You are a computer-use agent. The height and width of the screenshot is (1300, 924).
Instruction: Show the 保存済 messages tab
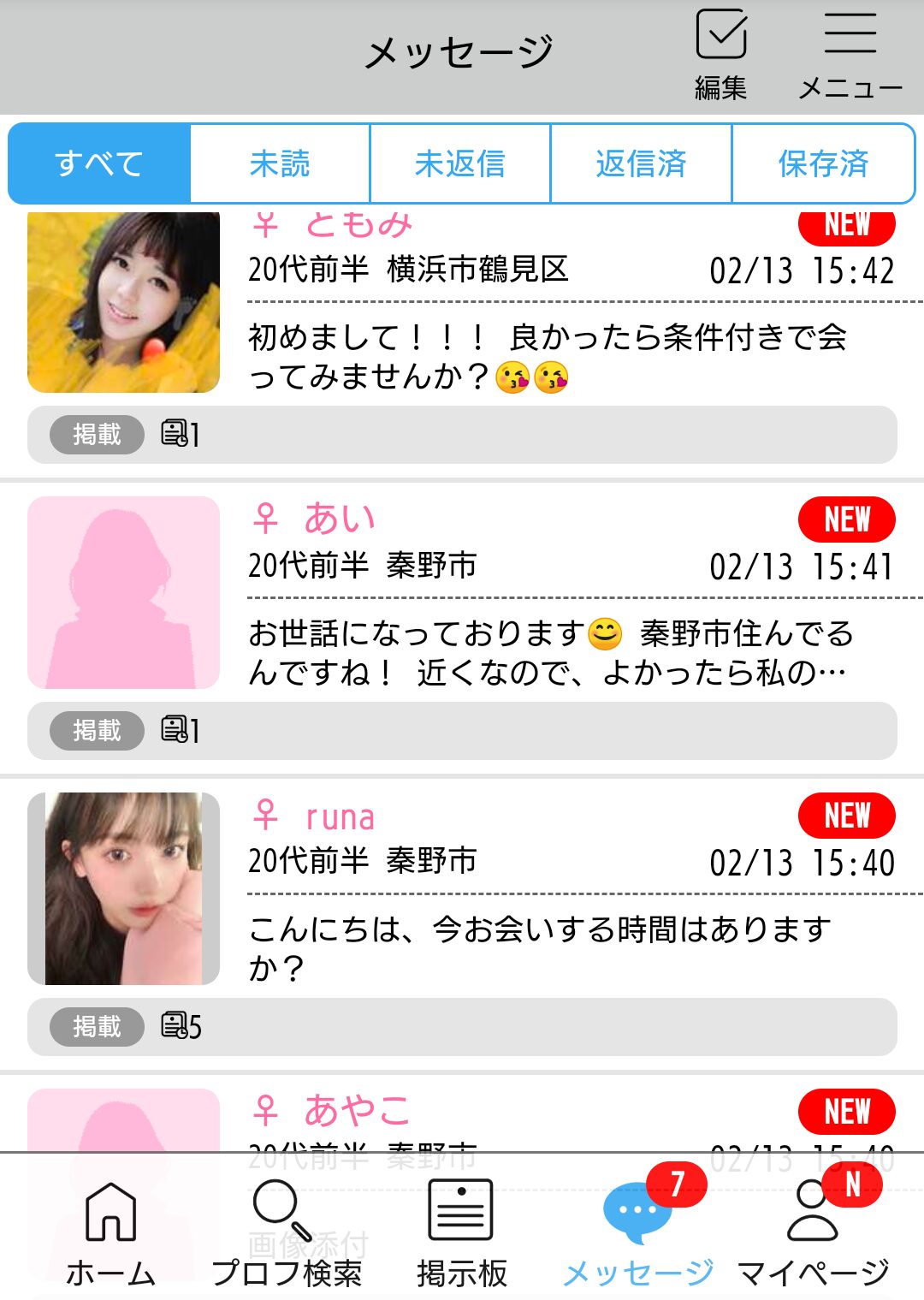[x=823, y=163]
